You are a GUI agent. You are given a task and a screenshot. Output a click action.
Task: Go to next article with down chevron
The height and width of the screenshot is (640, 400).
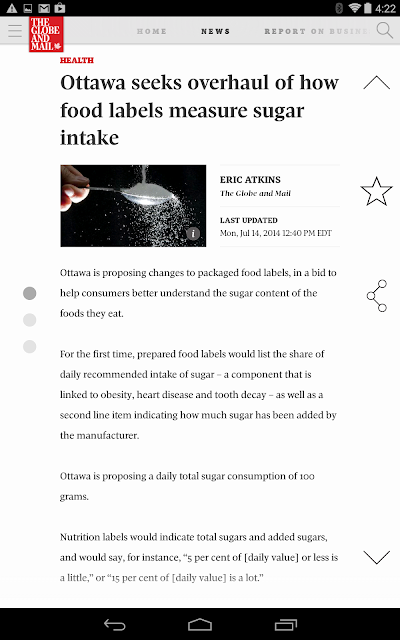[376, 557]
